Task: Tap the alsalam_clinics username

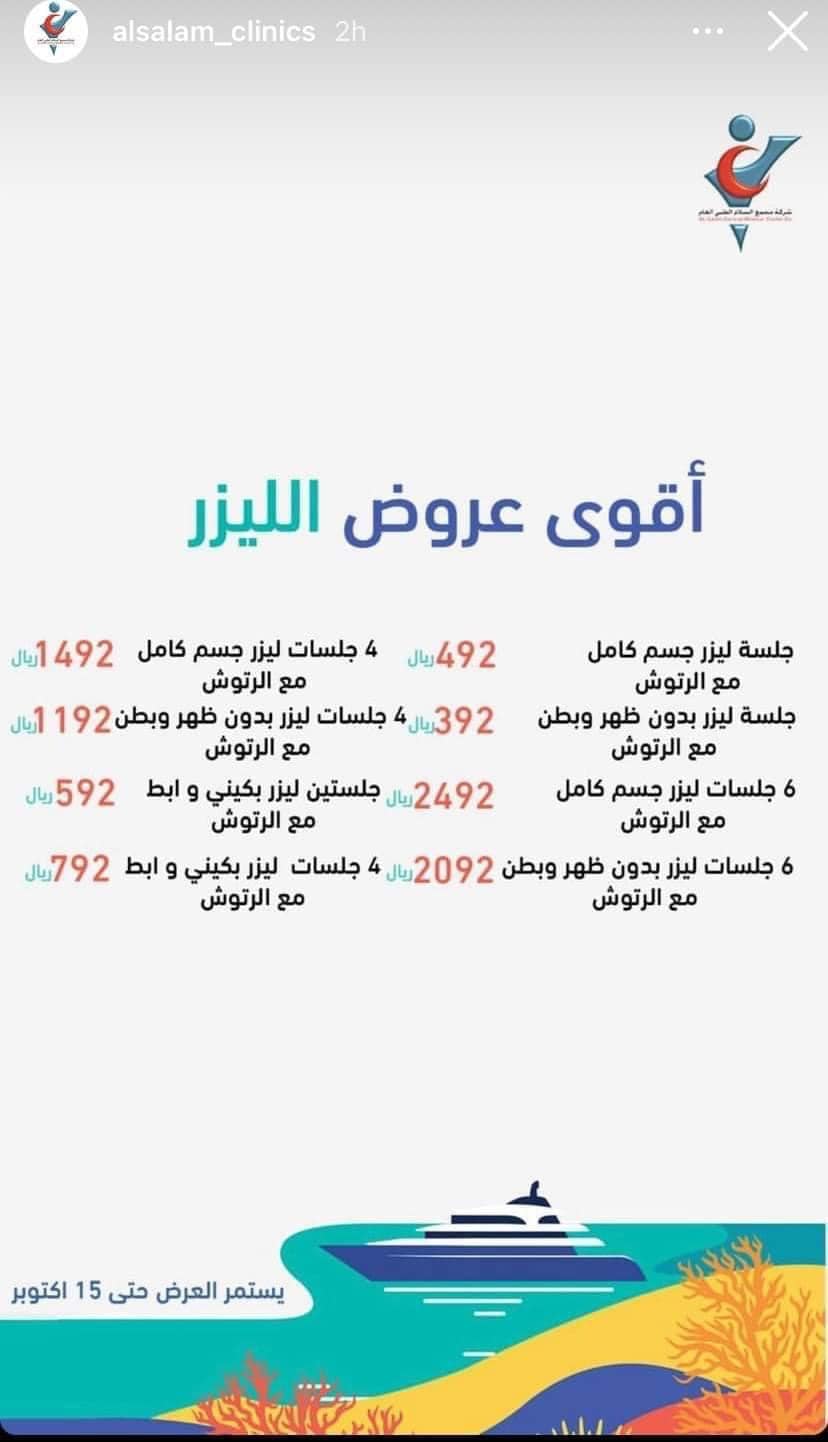Action: coord(214,32)
